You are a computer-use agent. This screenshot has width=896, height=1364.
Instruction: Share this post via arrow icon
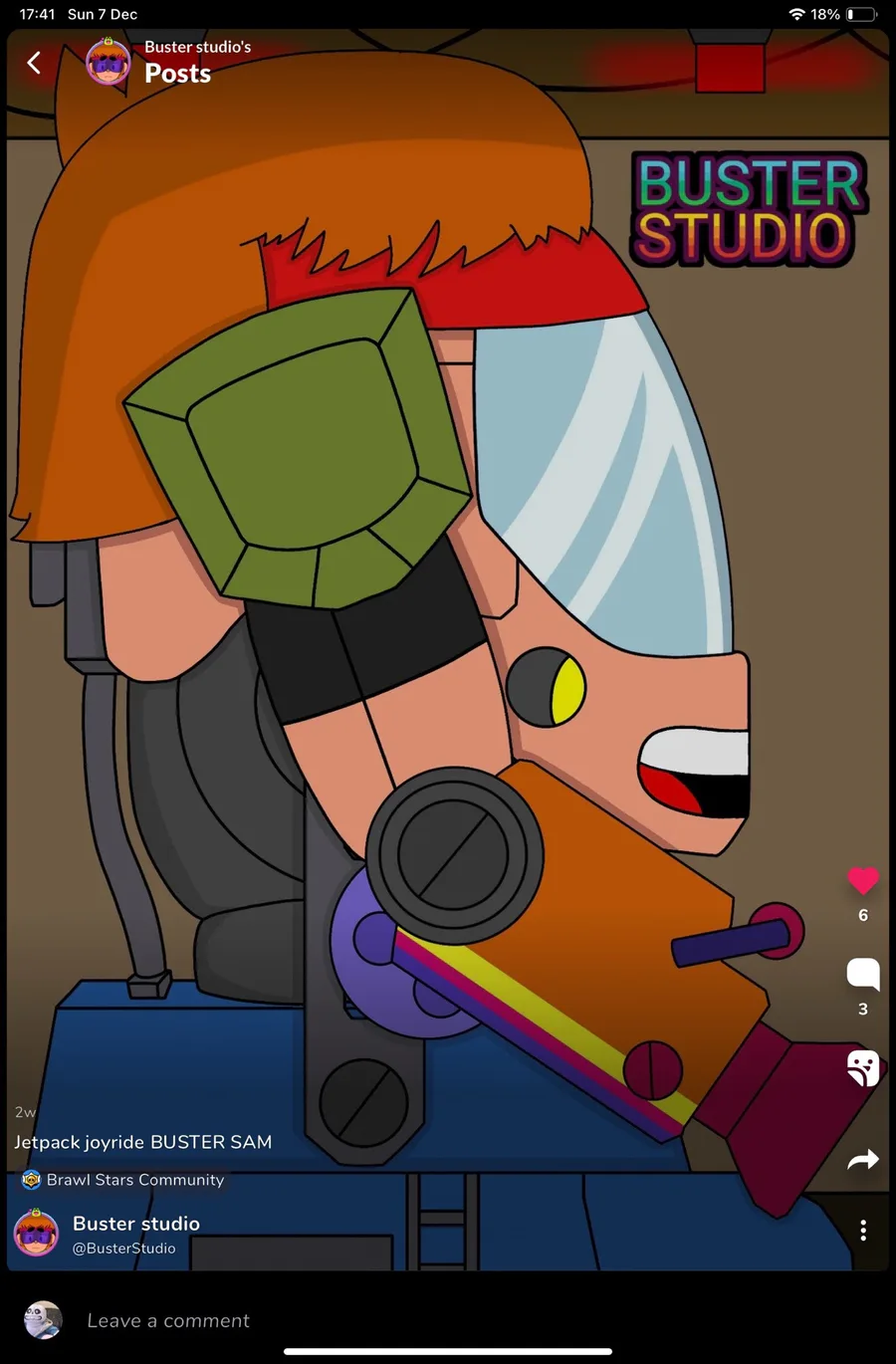(862, 1160)
